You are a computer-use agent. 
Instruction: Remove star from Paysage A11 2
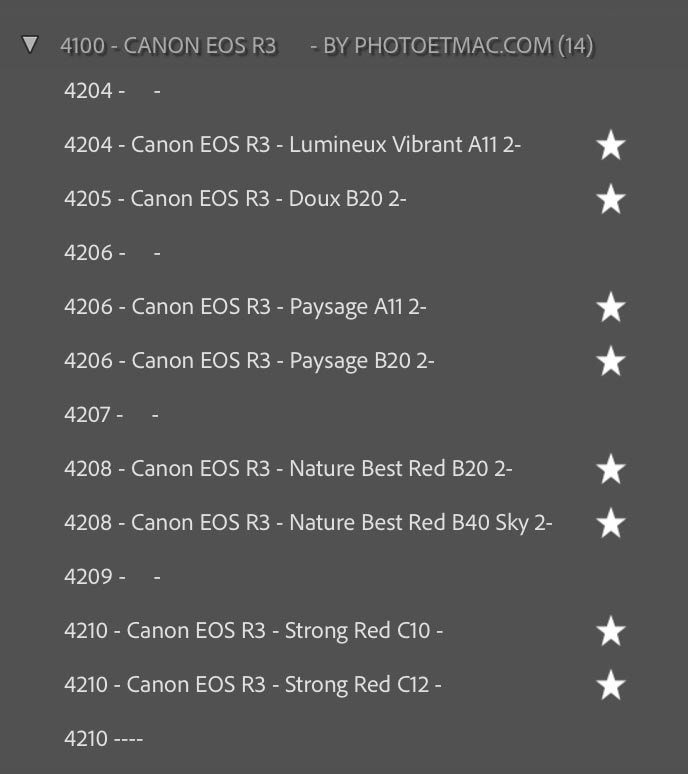pyautogui.click(x=610, y=308)
